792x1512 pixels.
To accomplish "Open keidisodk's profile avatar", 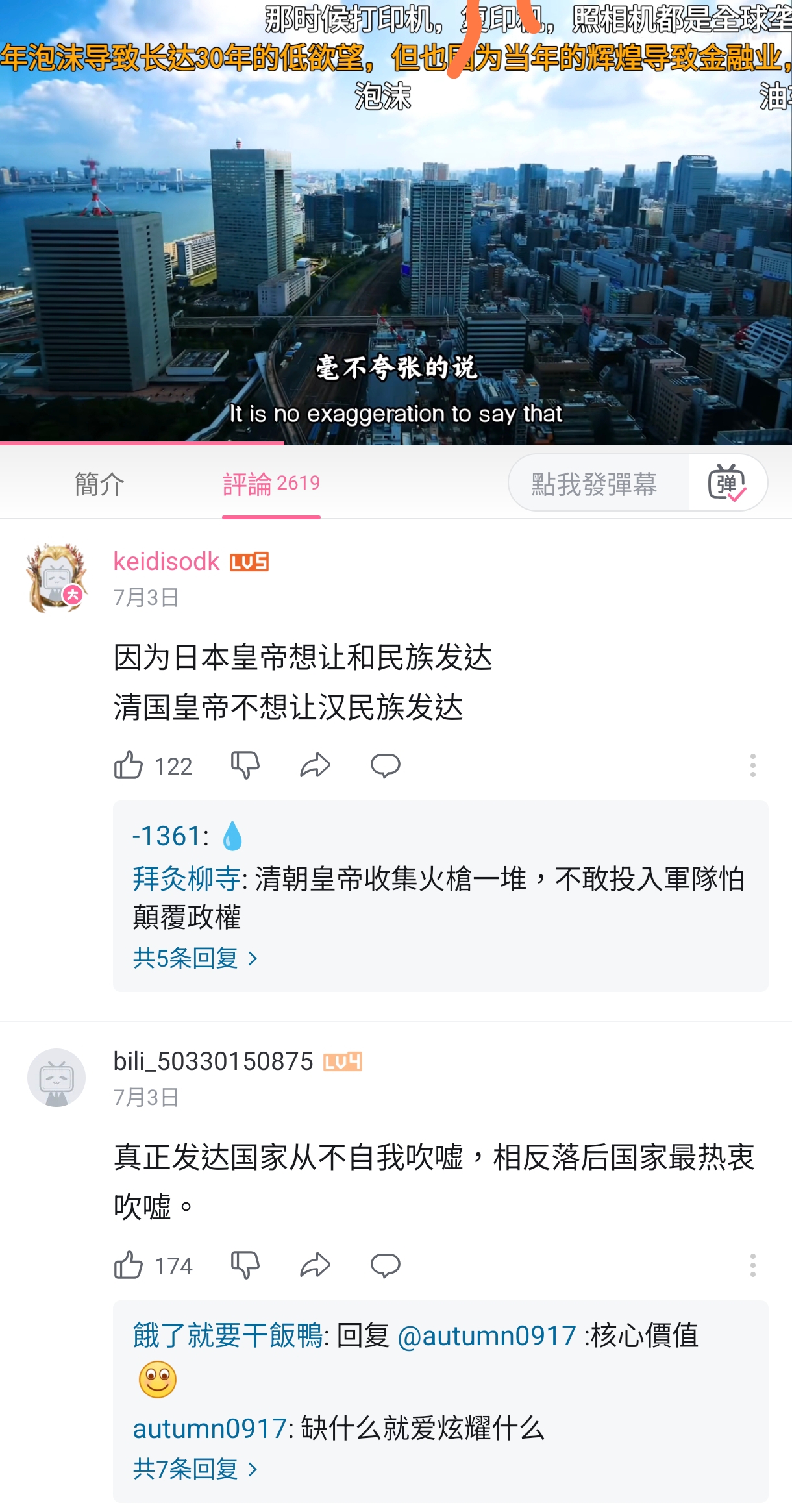I will (57, 578).
